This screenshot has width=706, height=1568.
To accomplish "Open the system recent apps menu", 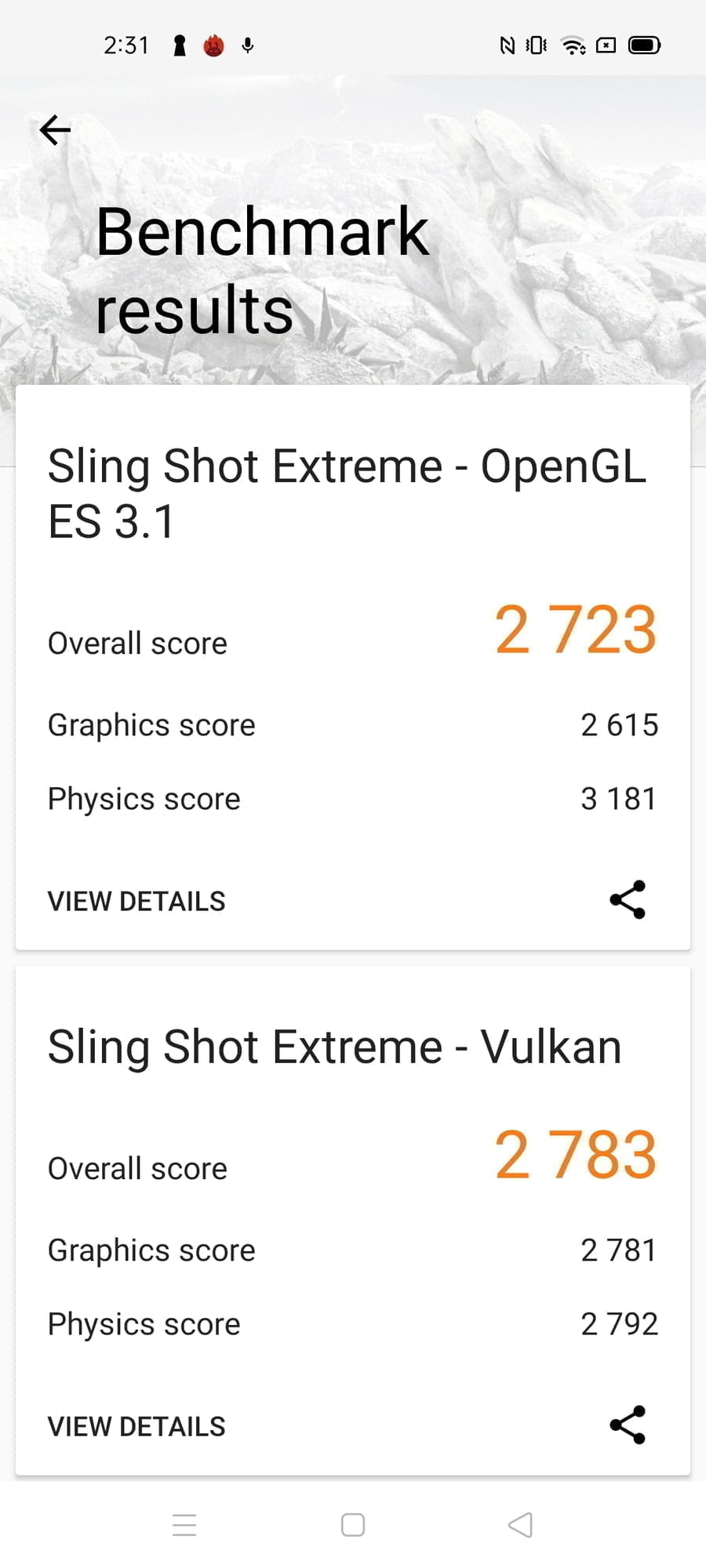I will point(184,1525).
